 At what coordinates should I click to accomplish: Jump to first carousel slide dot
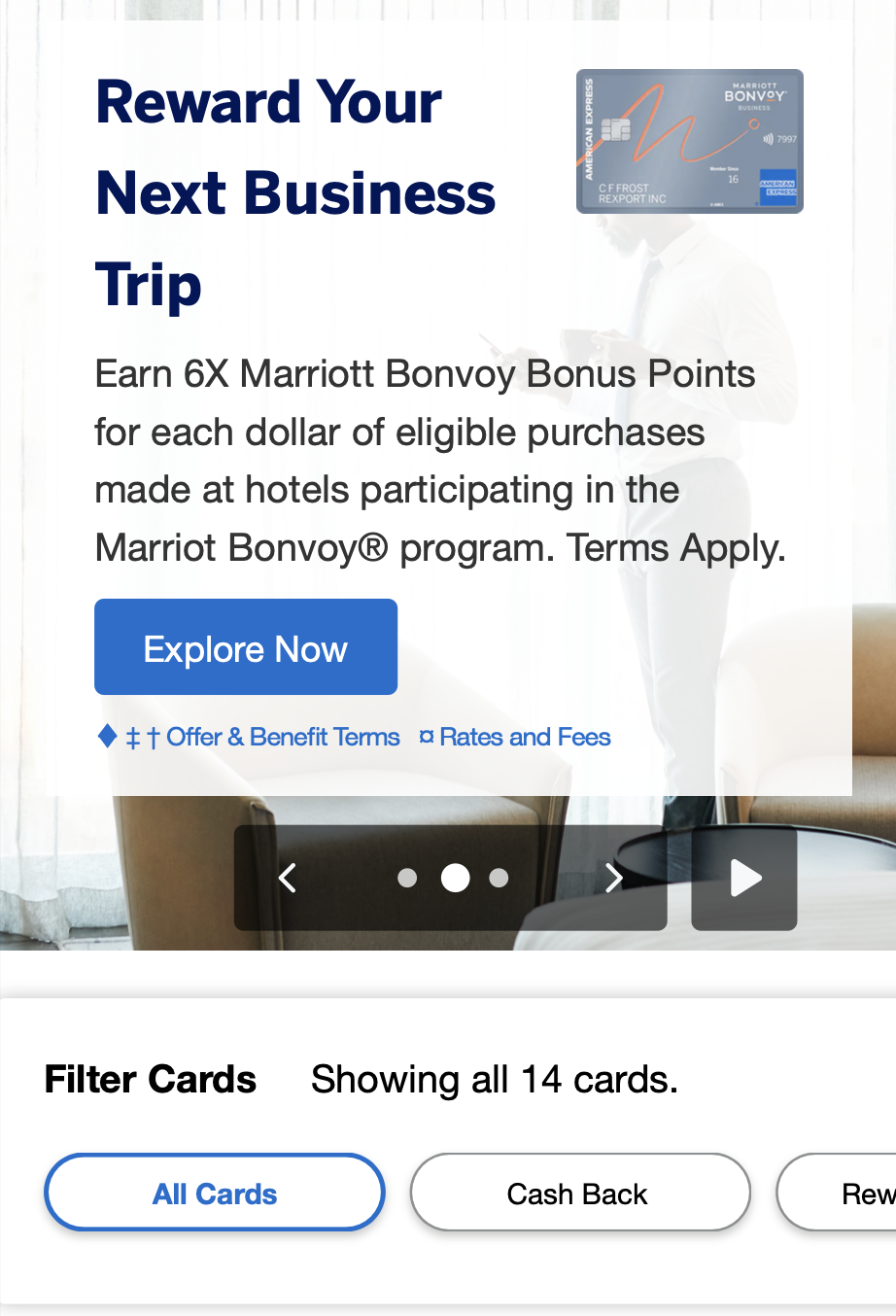click(x=407, y=879)
